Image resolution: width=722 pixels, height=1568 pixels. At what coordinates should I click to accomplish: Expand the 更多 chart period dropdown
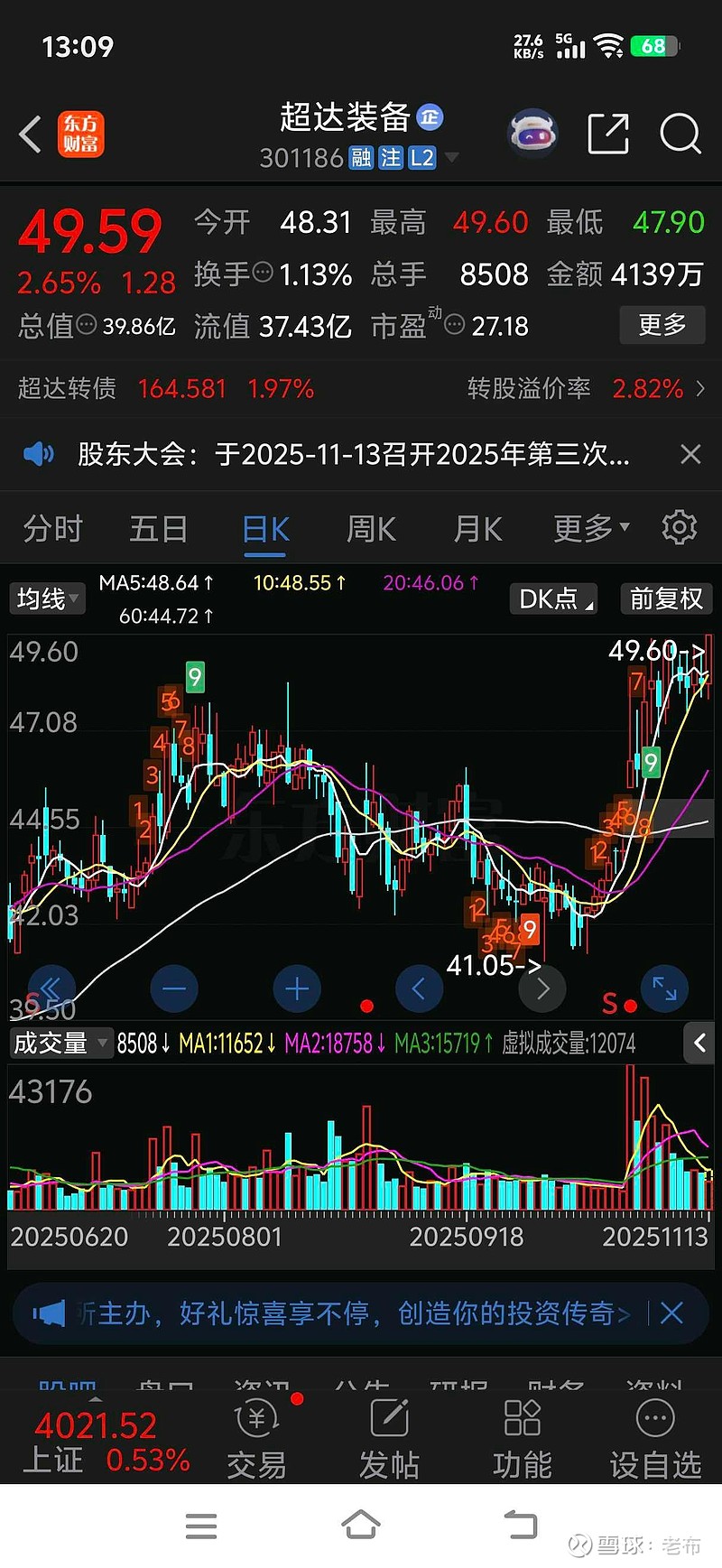[x=591, y=529]
